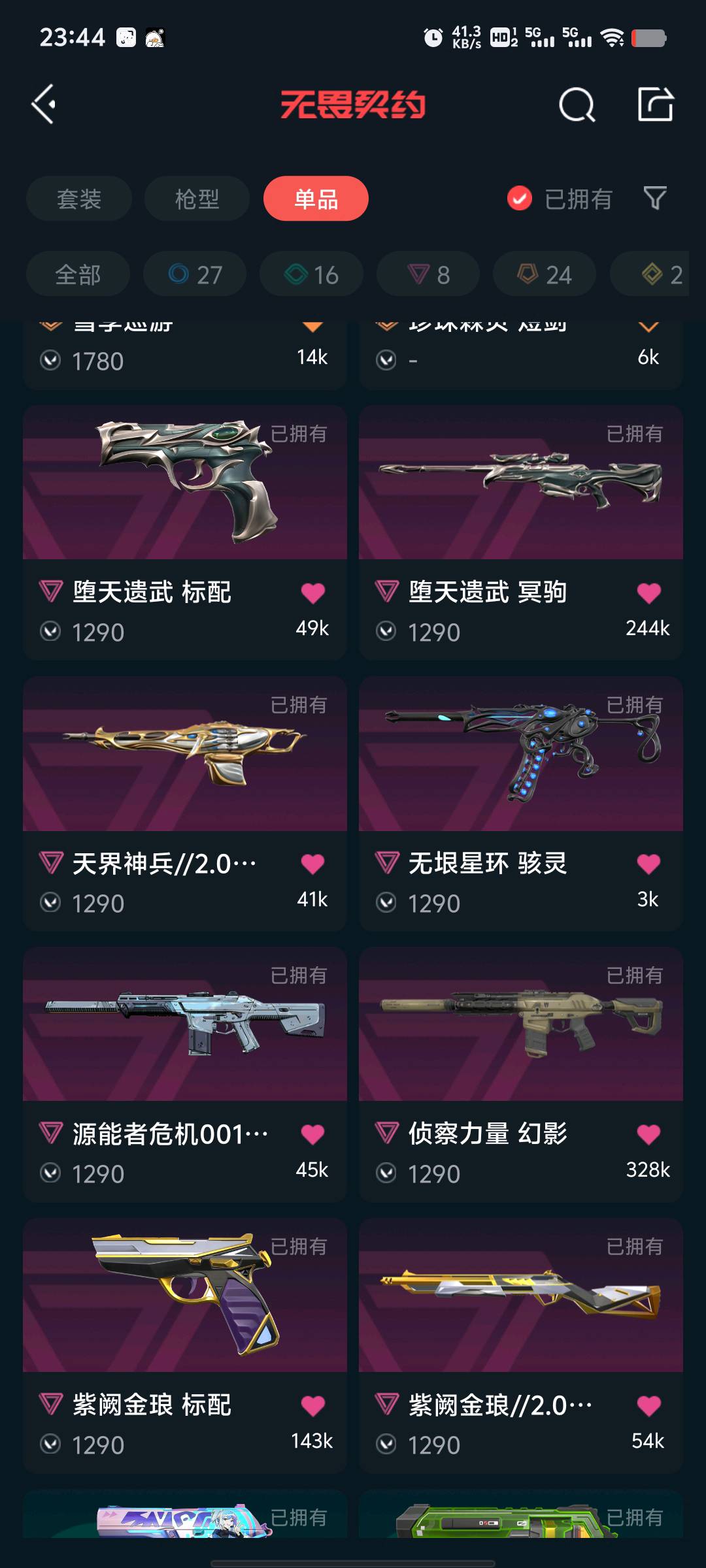Toggle the 已拥有 checkbox filter
The width and height of the screenshot is (706, 1568).
click(560, 199)
